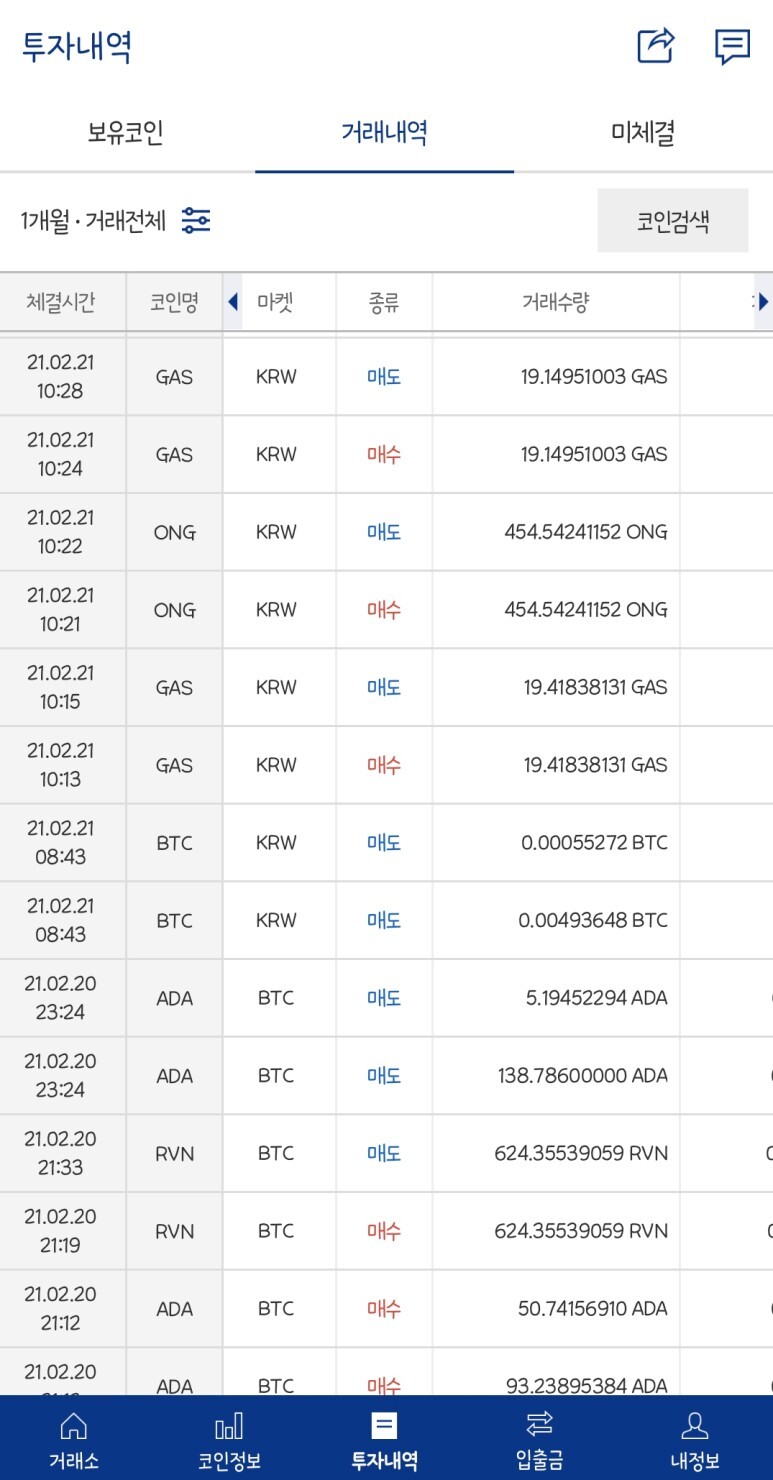Screen dimensions: 773x1480
Task: Select 투자내역 in bottom navigation
Action: click(x=384, y=1439)
